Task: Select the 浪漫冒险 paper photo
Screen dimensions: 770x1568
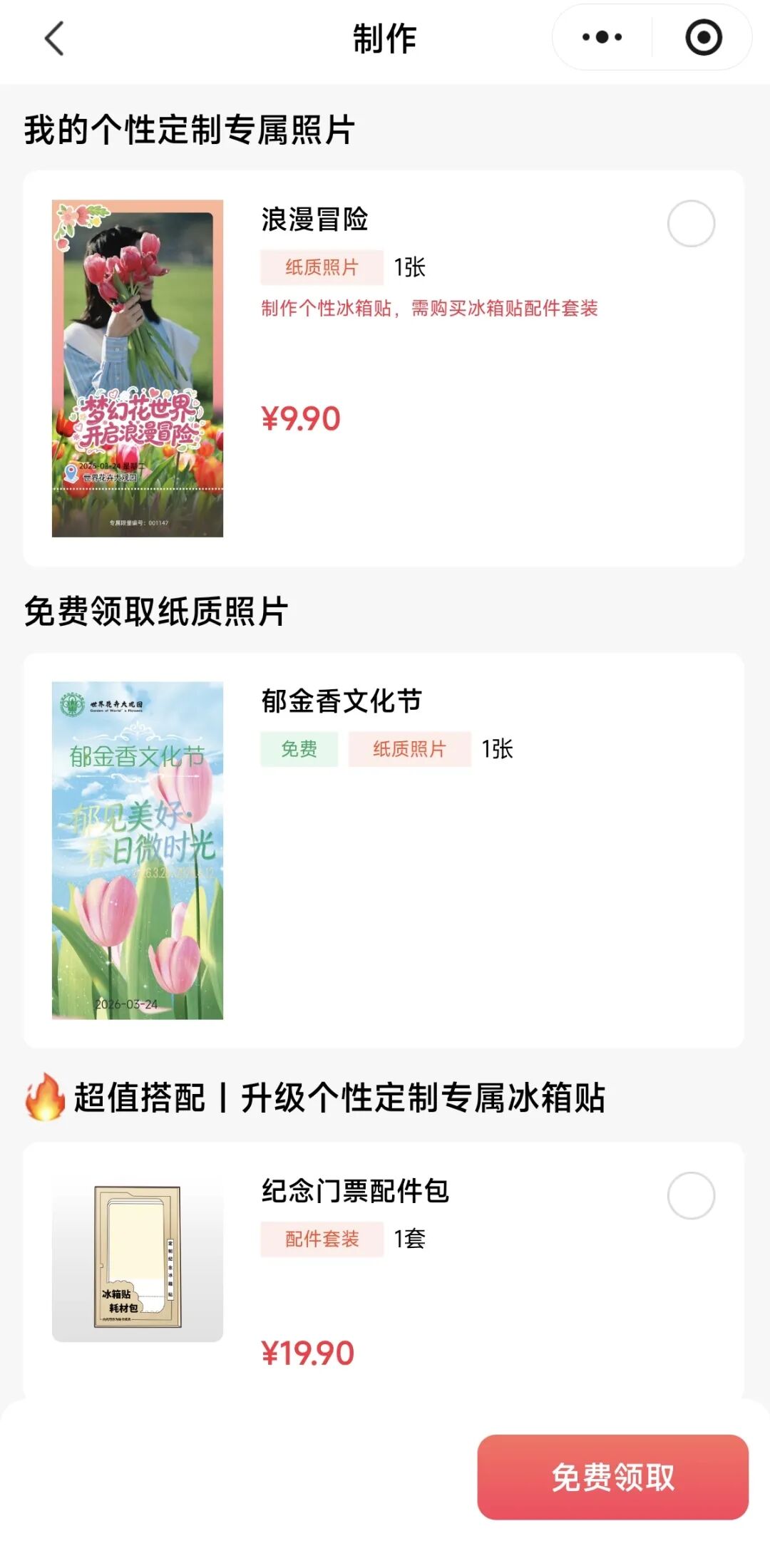Action: [x=691, y=224]
